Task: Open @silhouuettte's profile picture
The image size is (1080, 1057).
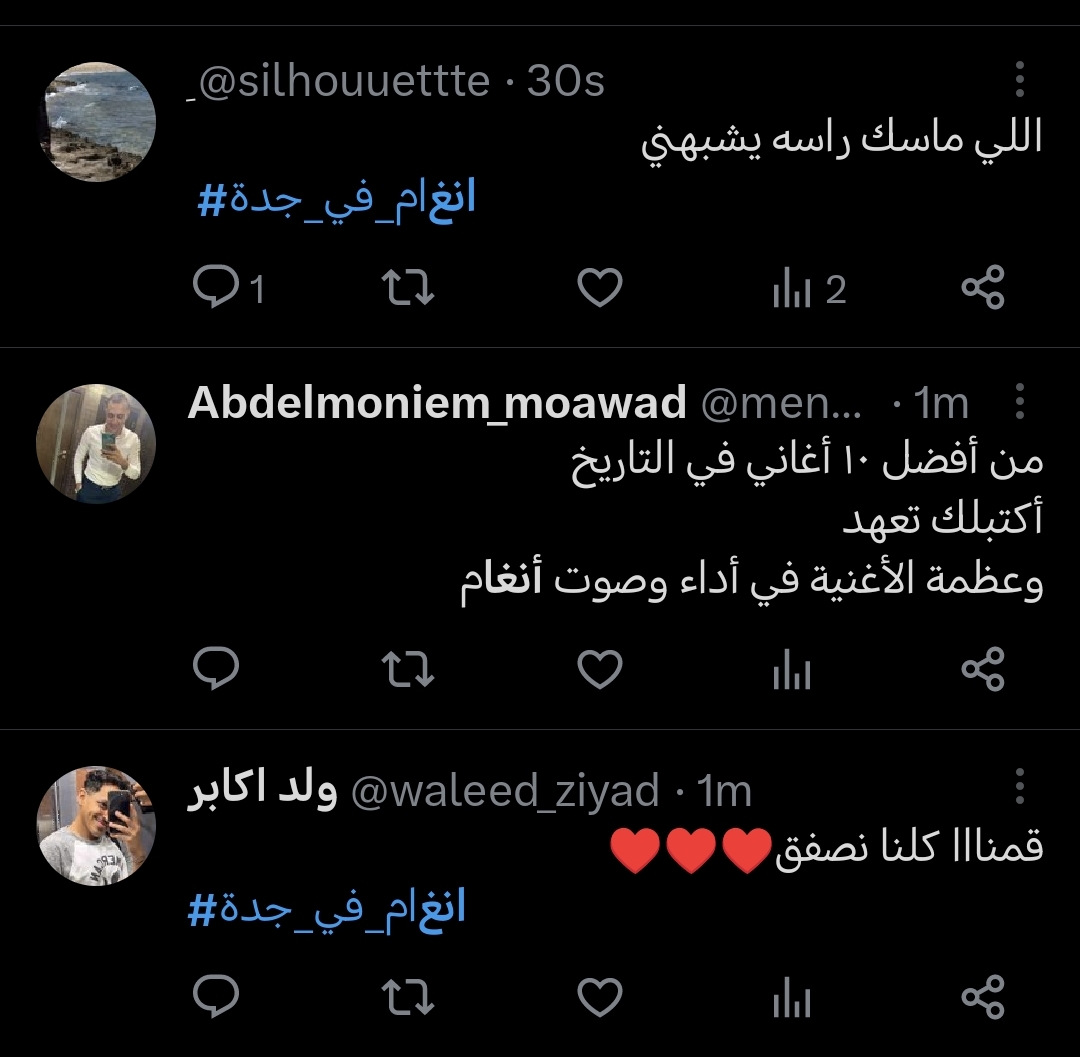Action: tap(96, 122)
